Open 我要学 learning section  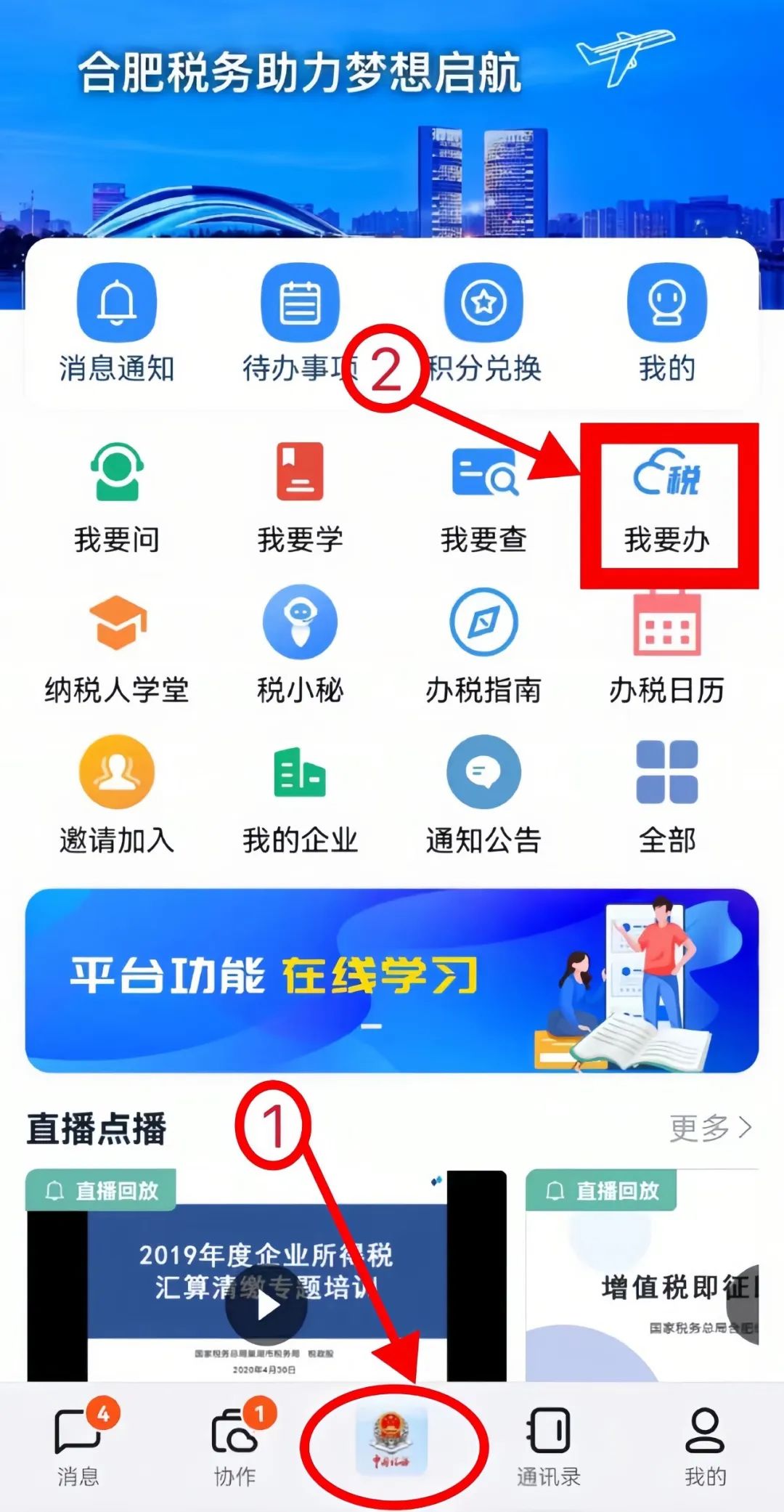(300, 498)
